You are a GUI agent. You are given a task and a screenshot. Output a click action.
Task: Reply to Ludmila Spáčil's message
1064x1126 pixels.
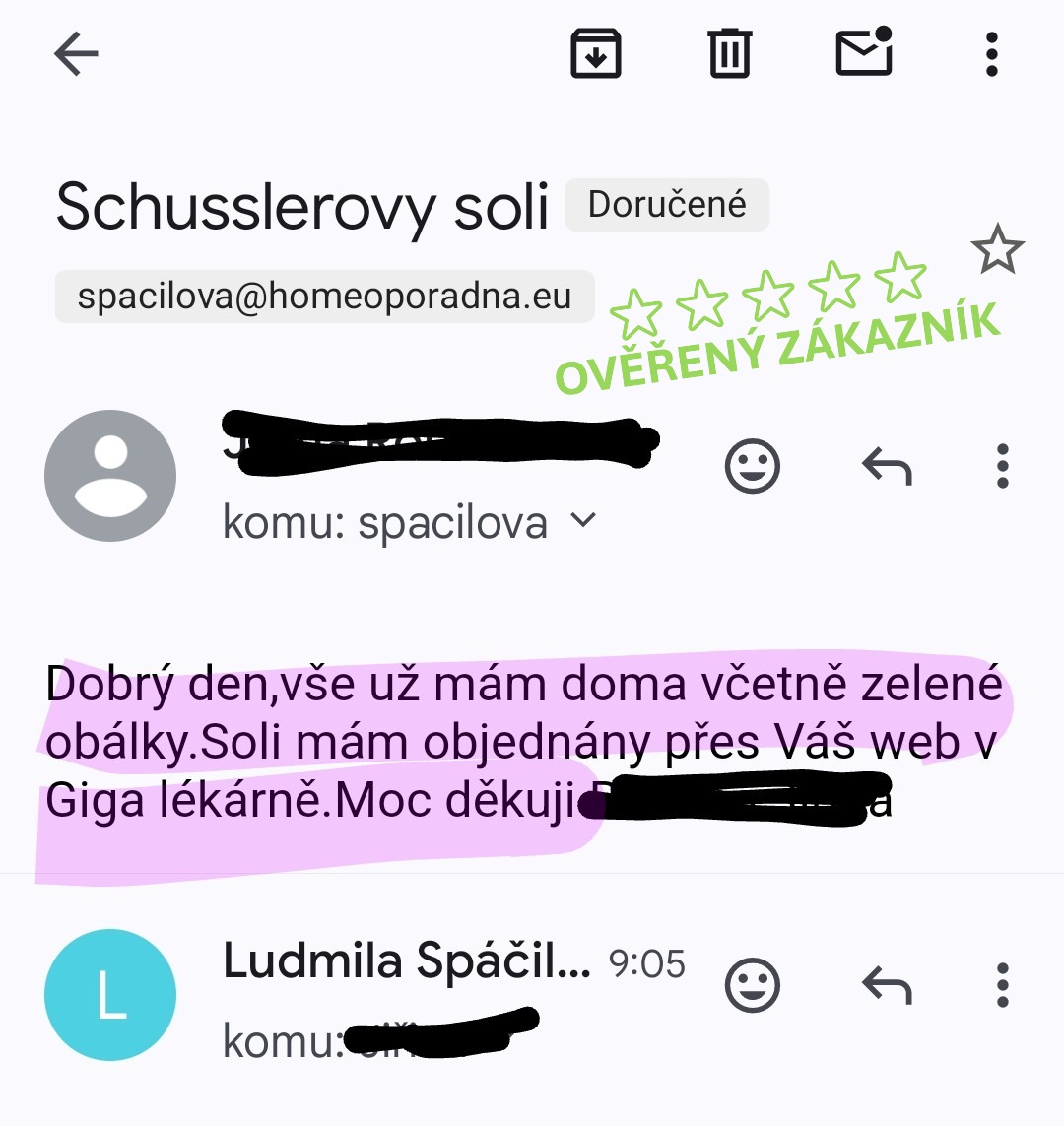click(x=887, y=985)
